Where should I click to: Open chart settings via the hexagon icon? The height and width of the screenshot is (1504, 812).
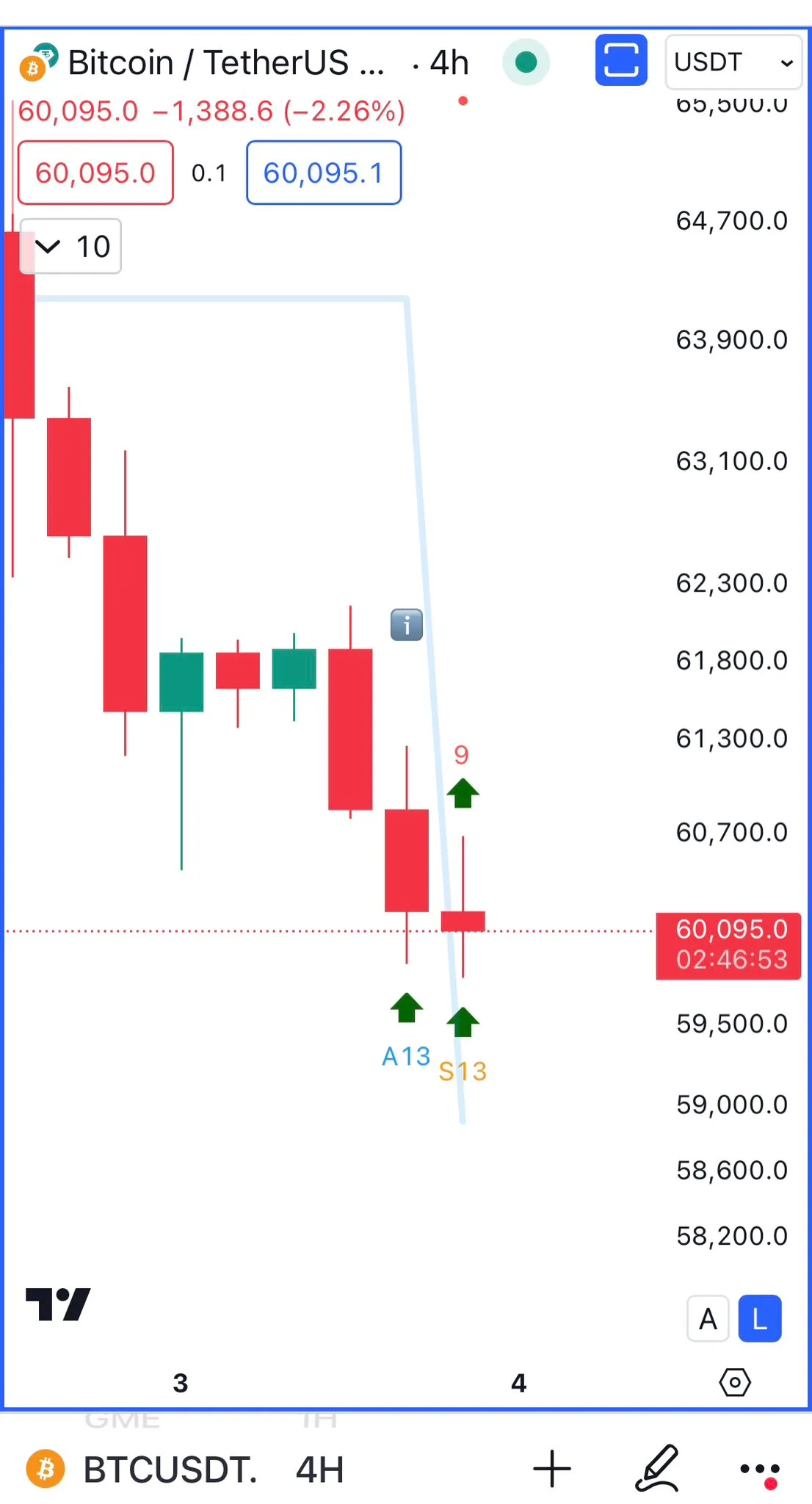tap(733, 1384)
